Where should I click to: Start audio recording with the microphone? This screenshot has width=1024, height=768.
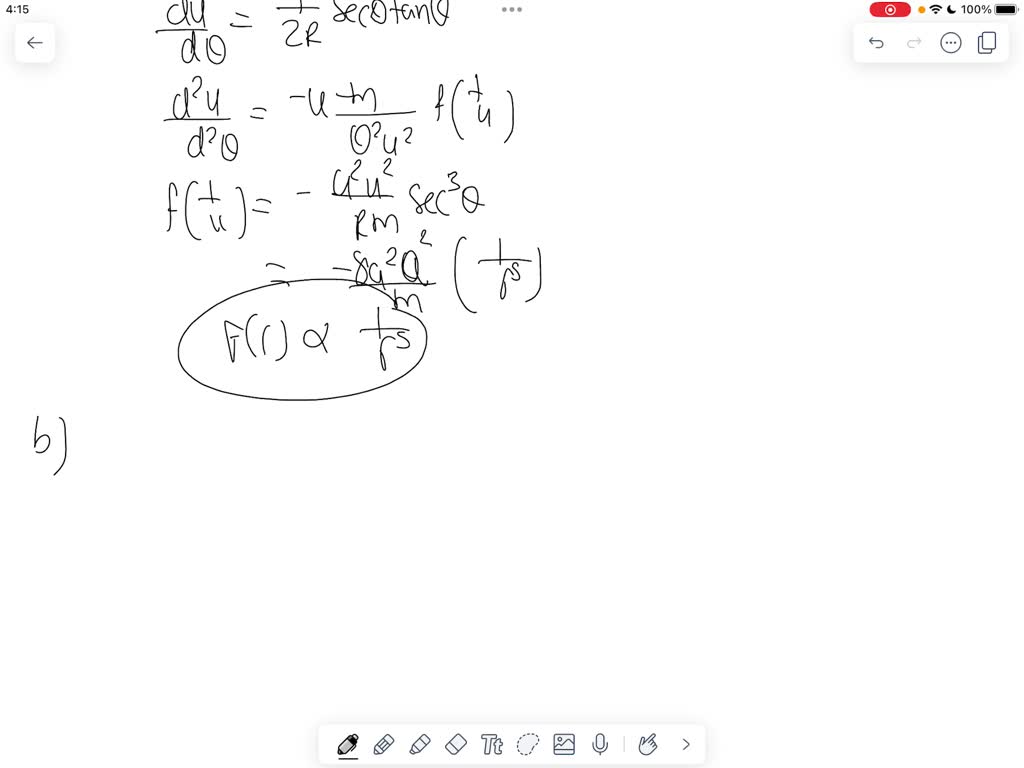(x=600, y=744)
